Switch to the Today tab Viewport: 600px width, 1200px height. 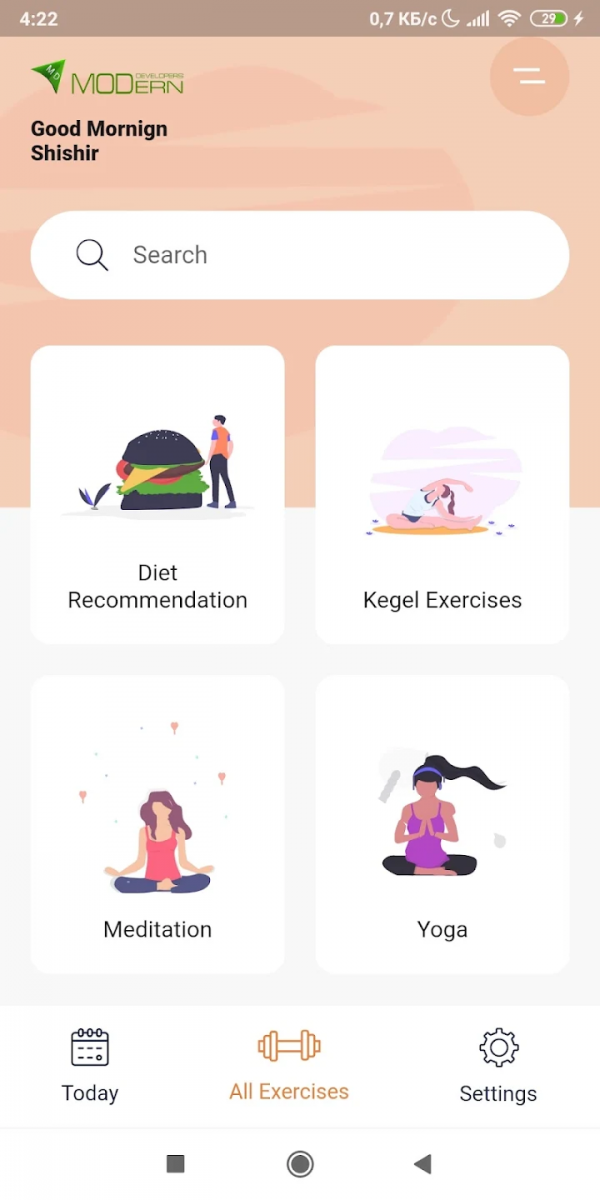[x=90, y=1066]
